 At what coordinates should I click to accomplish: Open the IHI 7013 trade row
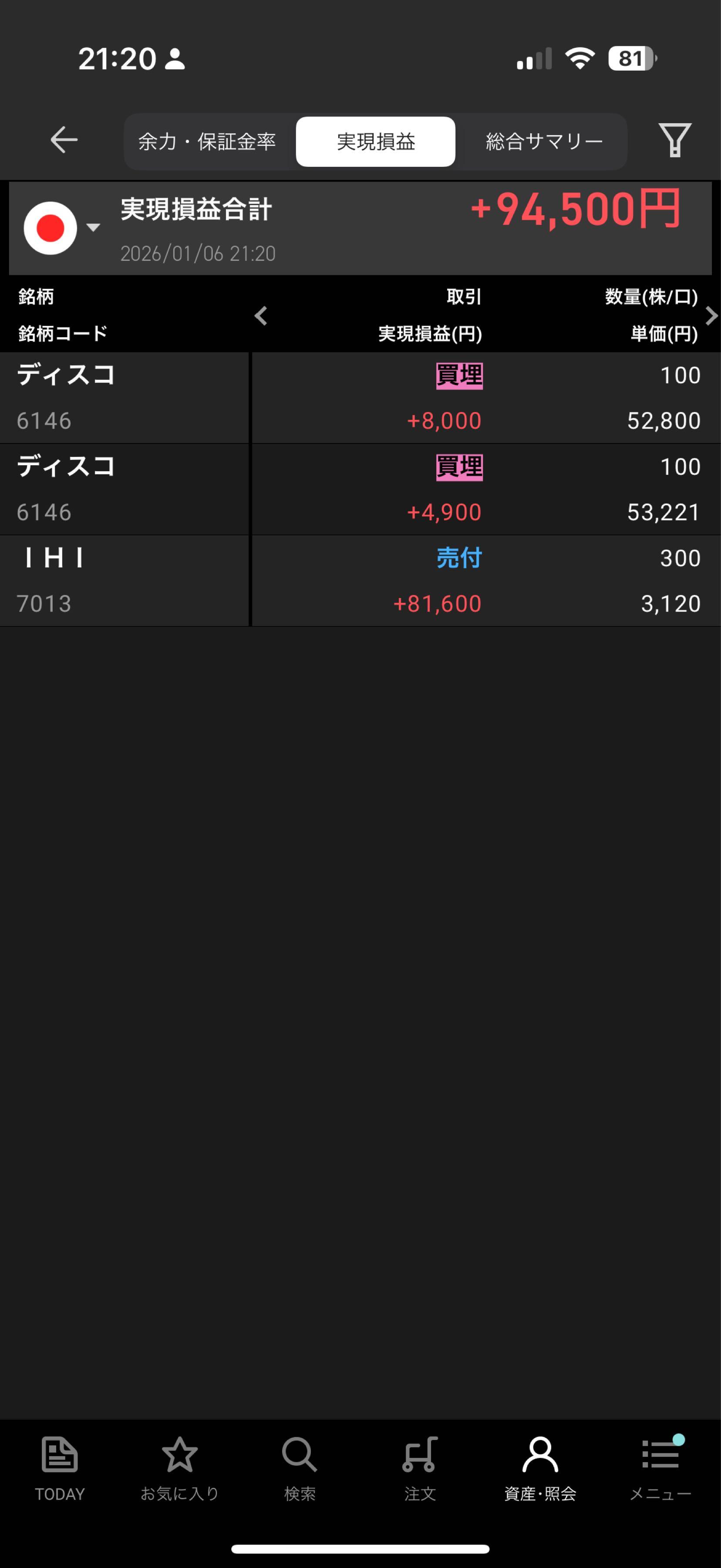click(360, 581)
